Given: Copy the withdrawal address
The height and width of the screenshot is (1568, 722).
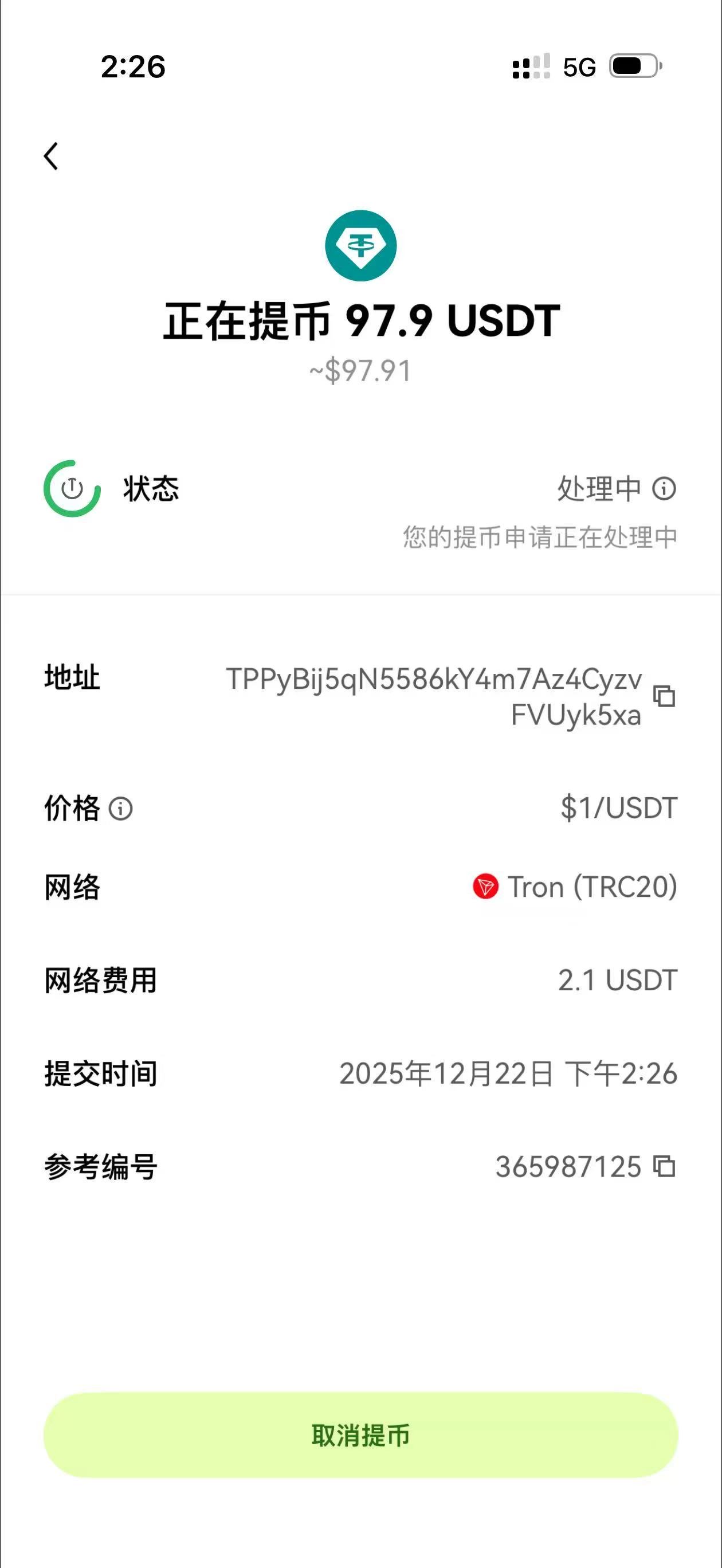Looking at the screenshot, I should (x=664, y=696).
